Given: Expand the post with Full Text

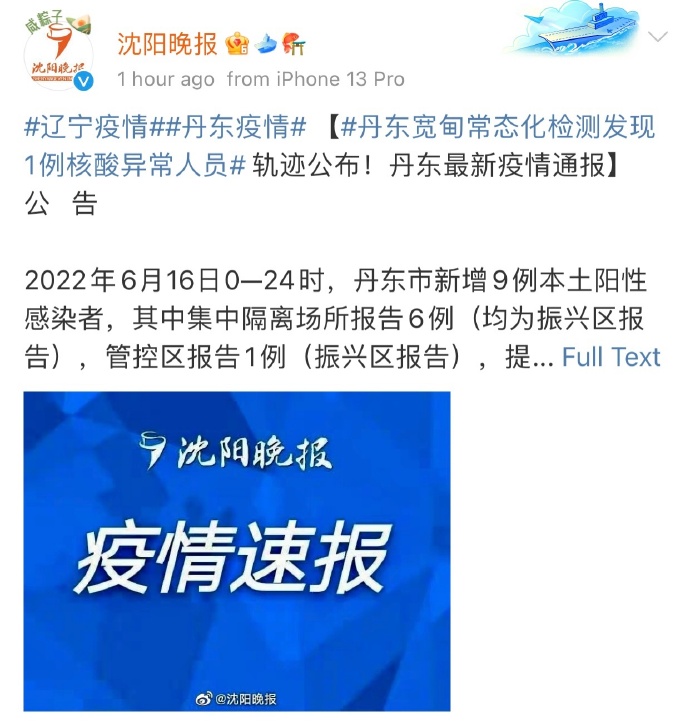Looking at the screenshot, I should pos(611,357).
